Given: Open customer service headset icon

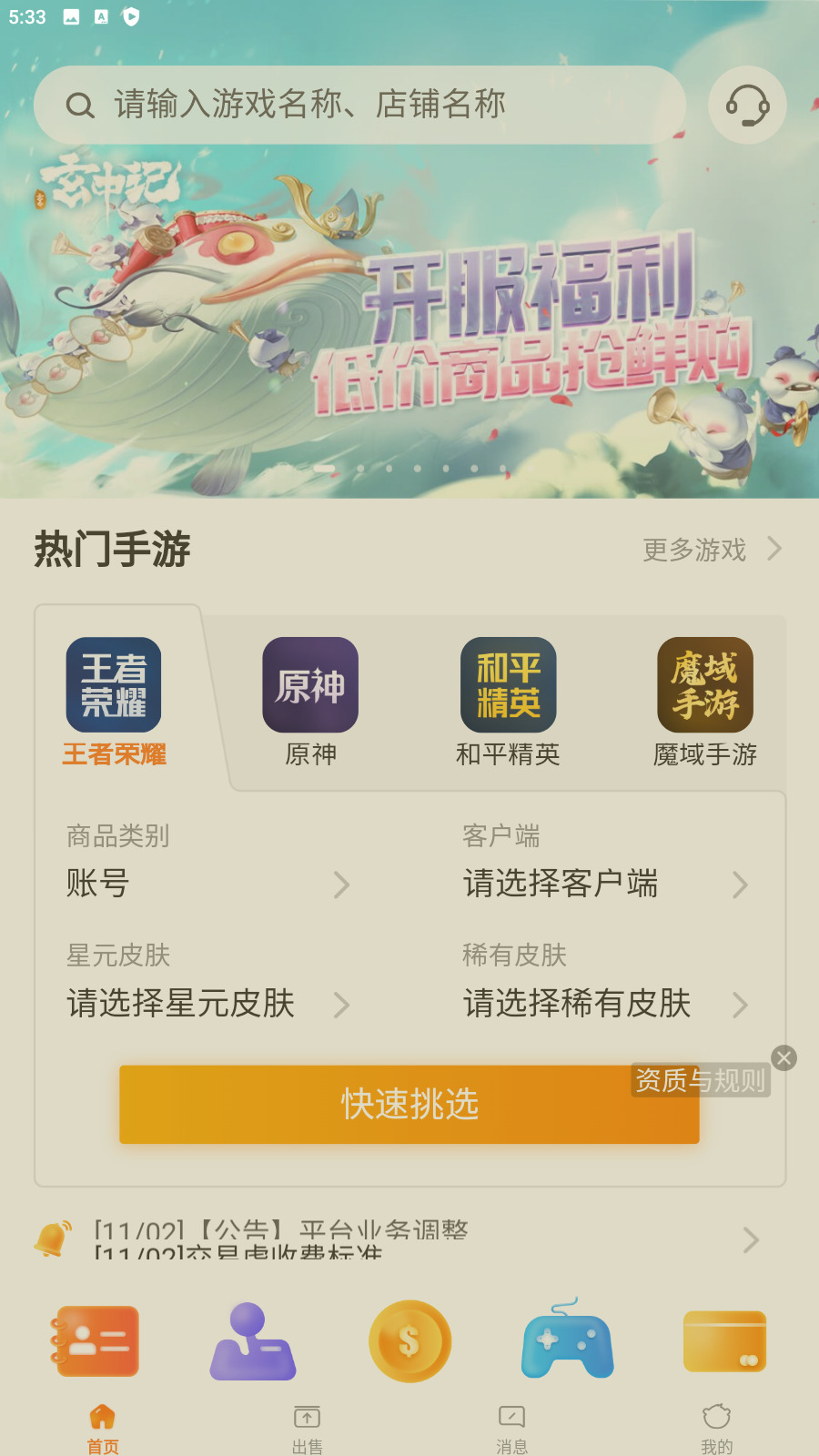Looking at the screenshot, I should [x=747, y=105].
